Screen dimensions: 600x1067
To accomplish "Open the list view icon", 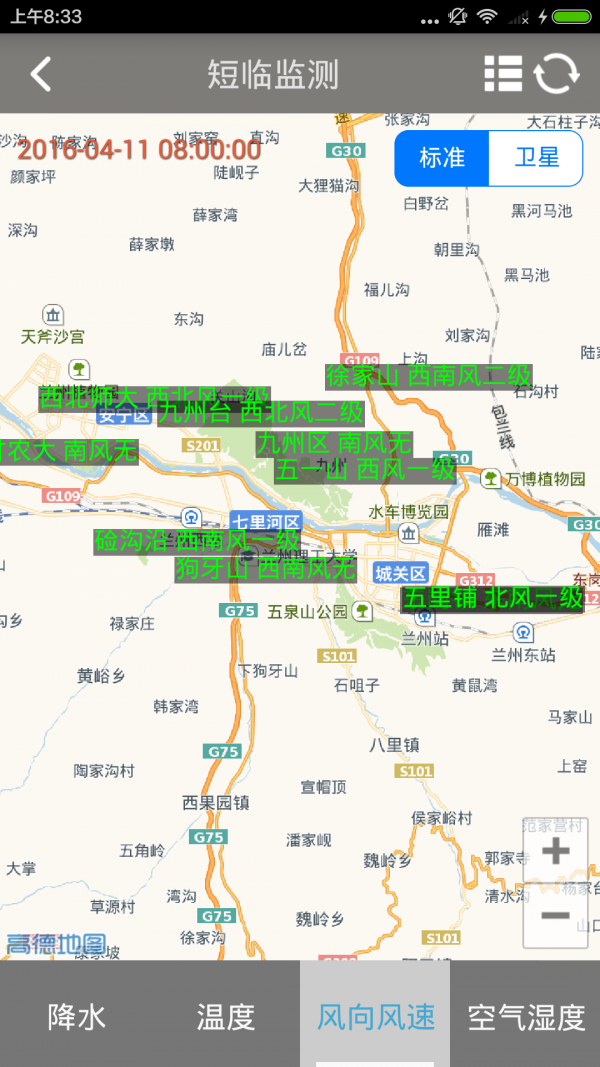I will 503,74.
